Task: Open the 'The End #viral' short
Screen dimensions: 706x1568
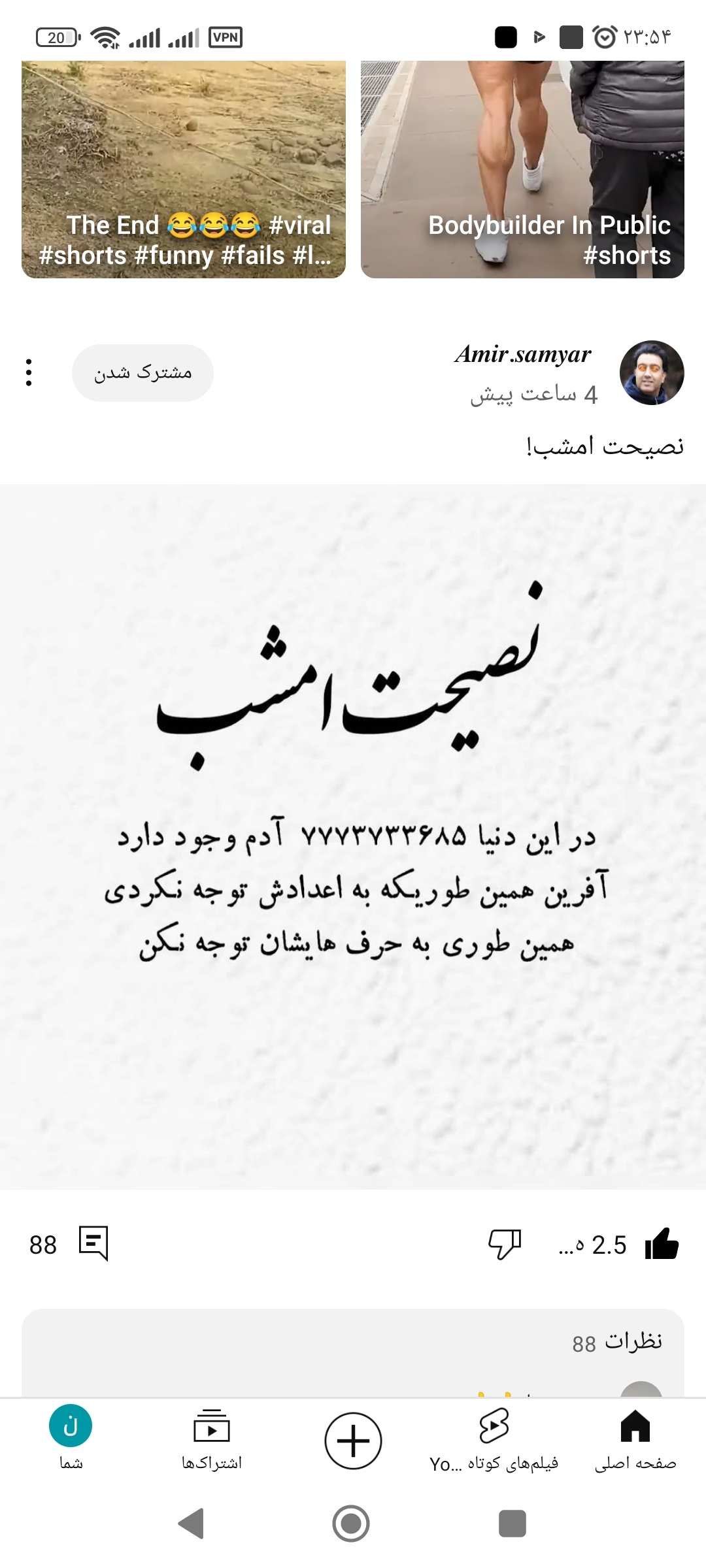Action: tap(183, 170)
